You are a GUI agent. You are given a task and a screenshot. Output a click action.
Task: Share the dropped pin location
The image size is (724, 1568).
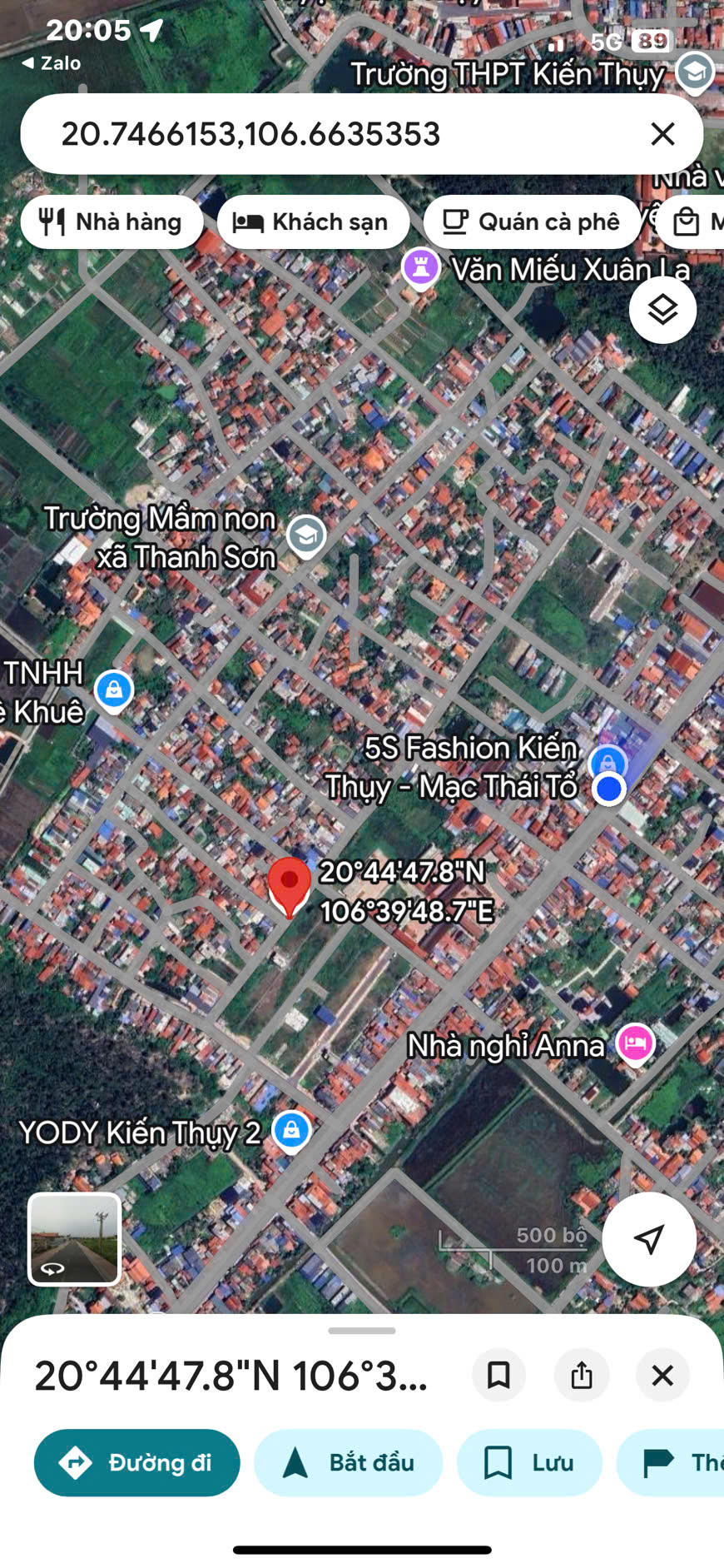click(582, 1375)
